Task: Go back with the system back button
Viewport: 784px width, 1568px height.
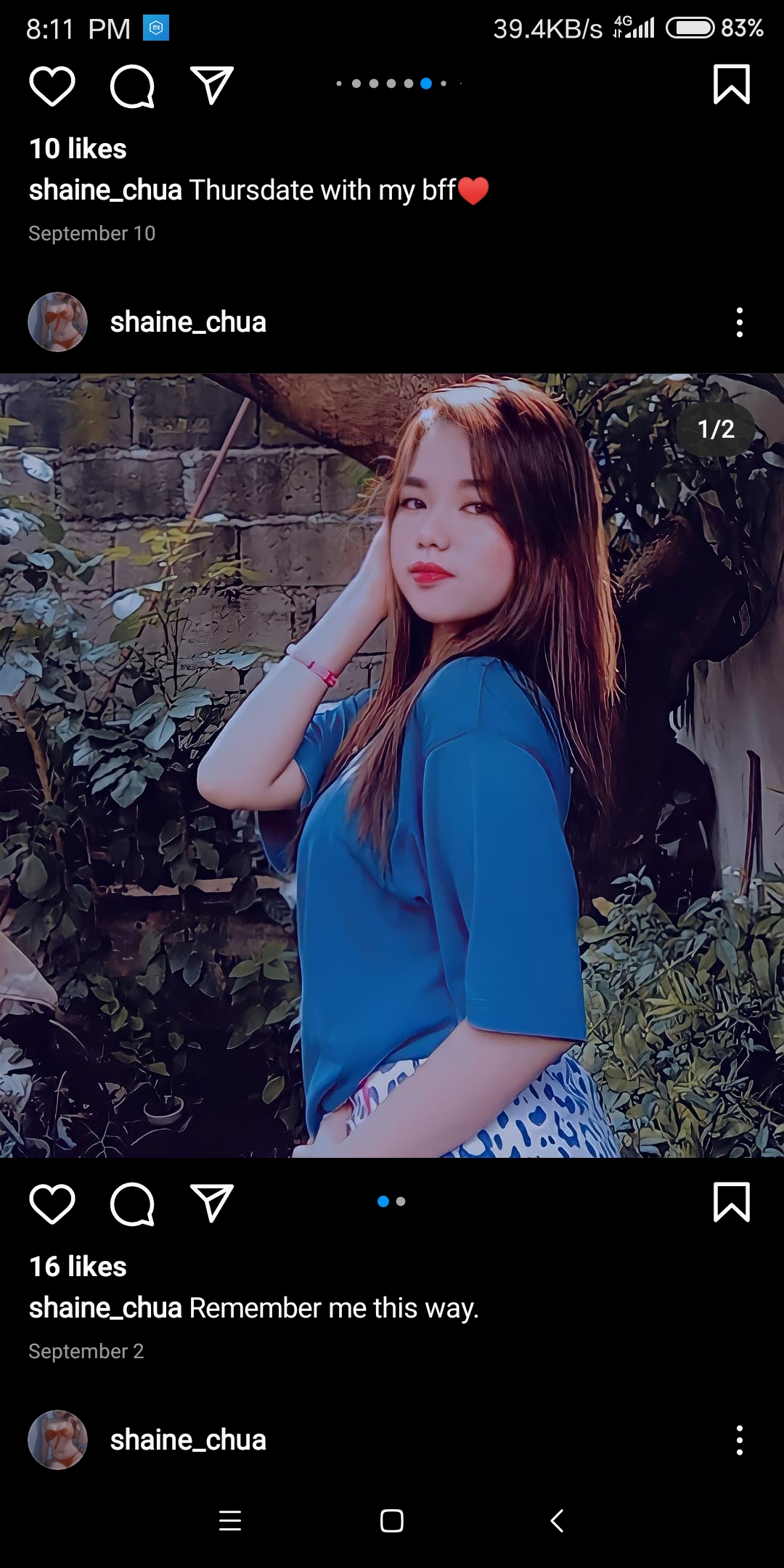Action: [x=557, y=1520]
